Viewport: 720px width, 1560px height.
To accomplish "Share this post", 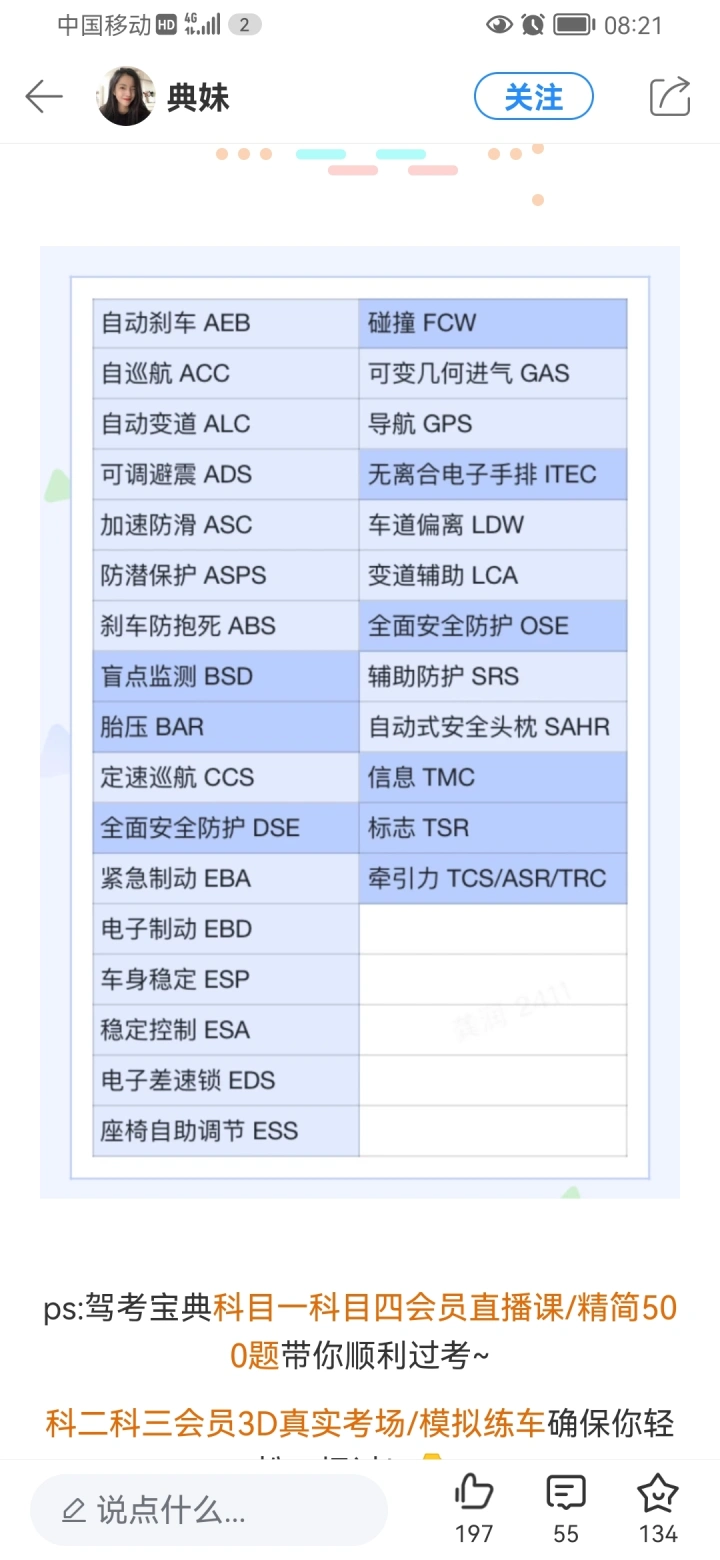I will coord(670,97).
